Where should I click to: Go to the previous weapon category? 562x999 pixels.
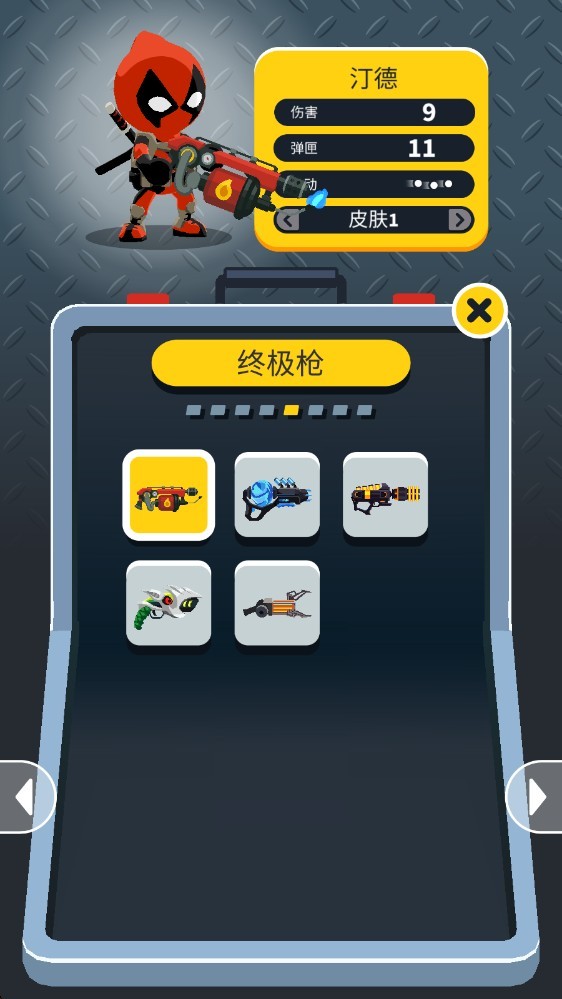[x=25, y=796]
